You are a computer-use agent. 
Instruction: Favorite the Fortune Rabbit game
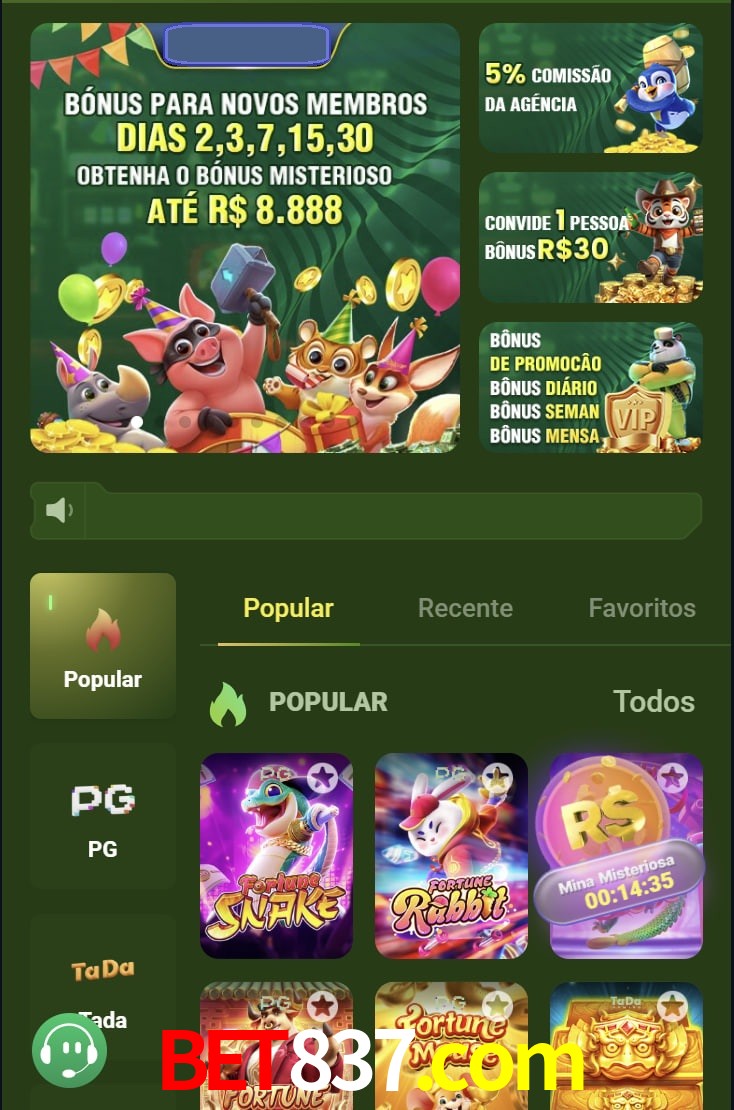click(x=497, y=774)
